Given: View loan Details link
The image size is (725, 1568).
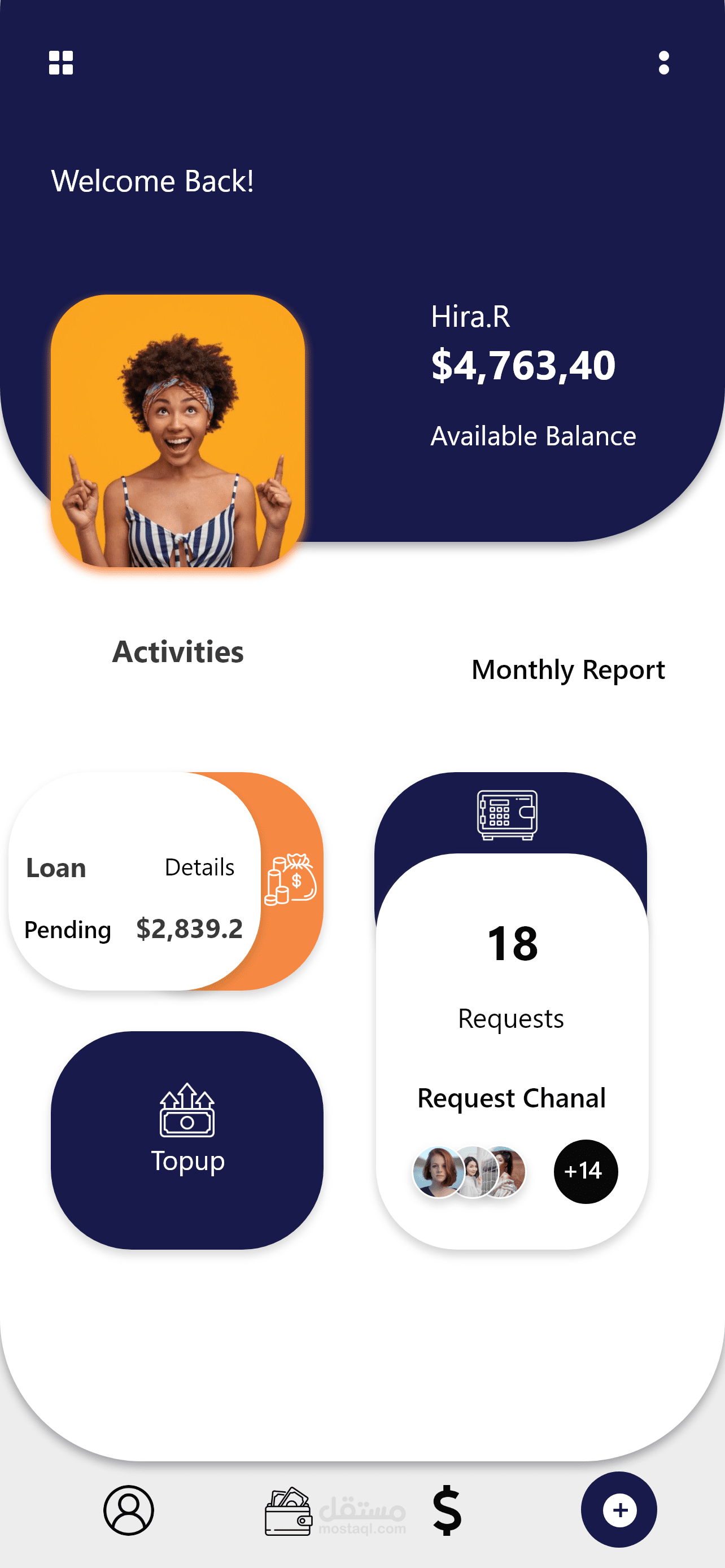Looking at the screenshot, I should (x=199, y=867).
